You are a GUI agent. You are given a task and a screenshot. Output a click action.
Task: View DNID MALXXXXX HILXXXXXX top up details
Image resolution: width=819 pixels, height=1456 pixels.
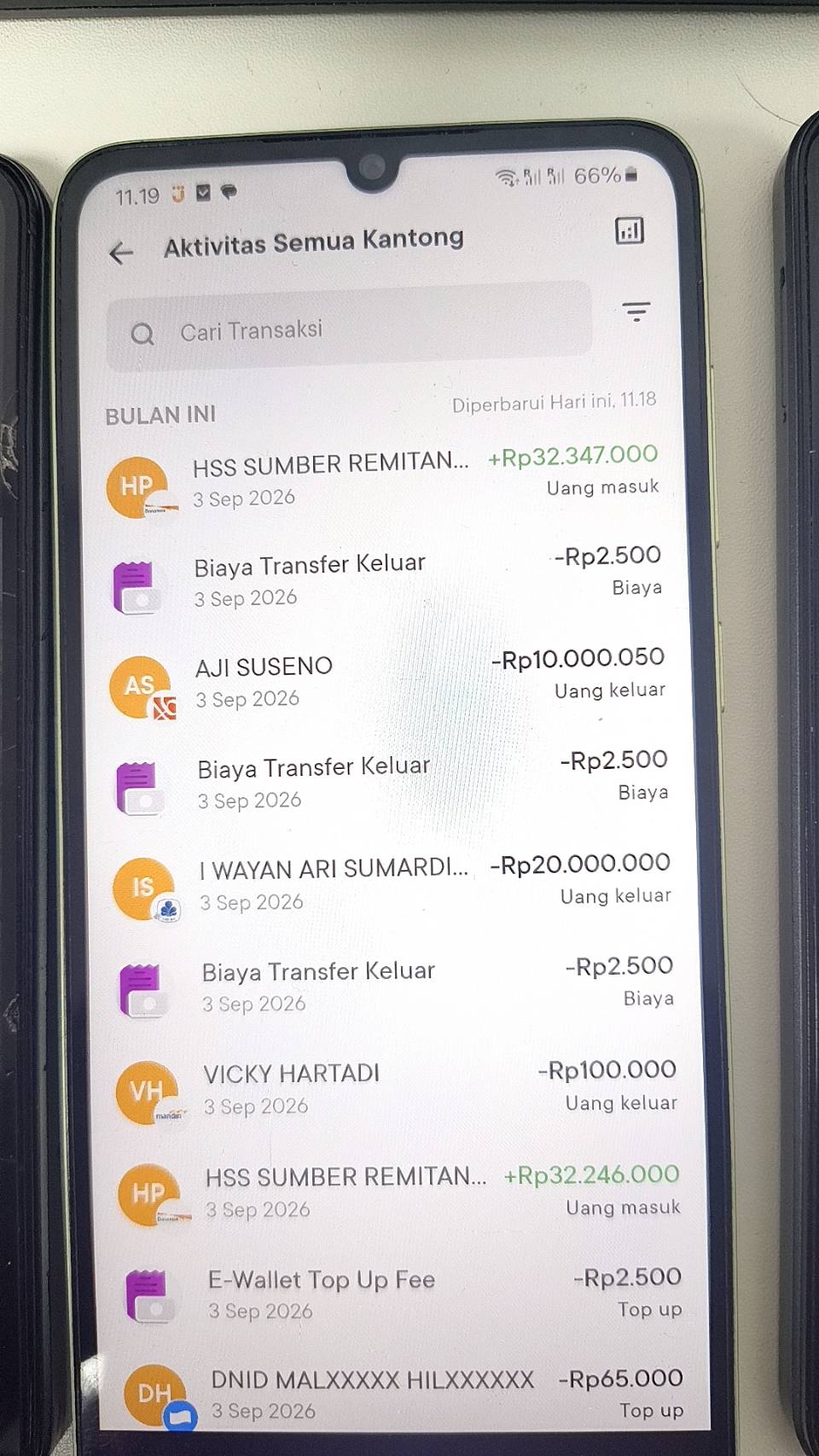coord(404,1395)
